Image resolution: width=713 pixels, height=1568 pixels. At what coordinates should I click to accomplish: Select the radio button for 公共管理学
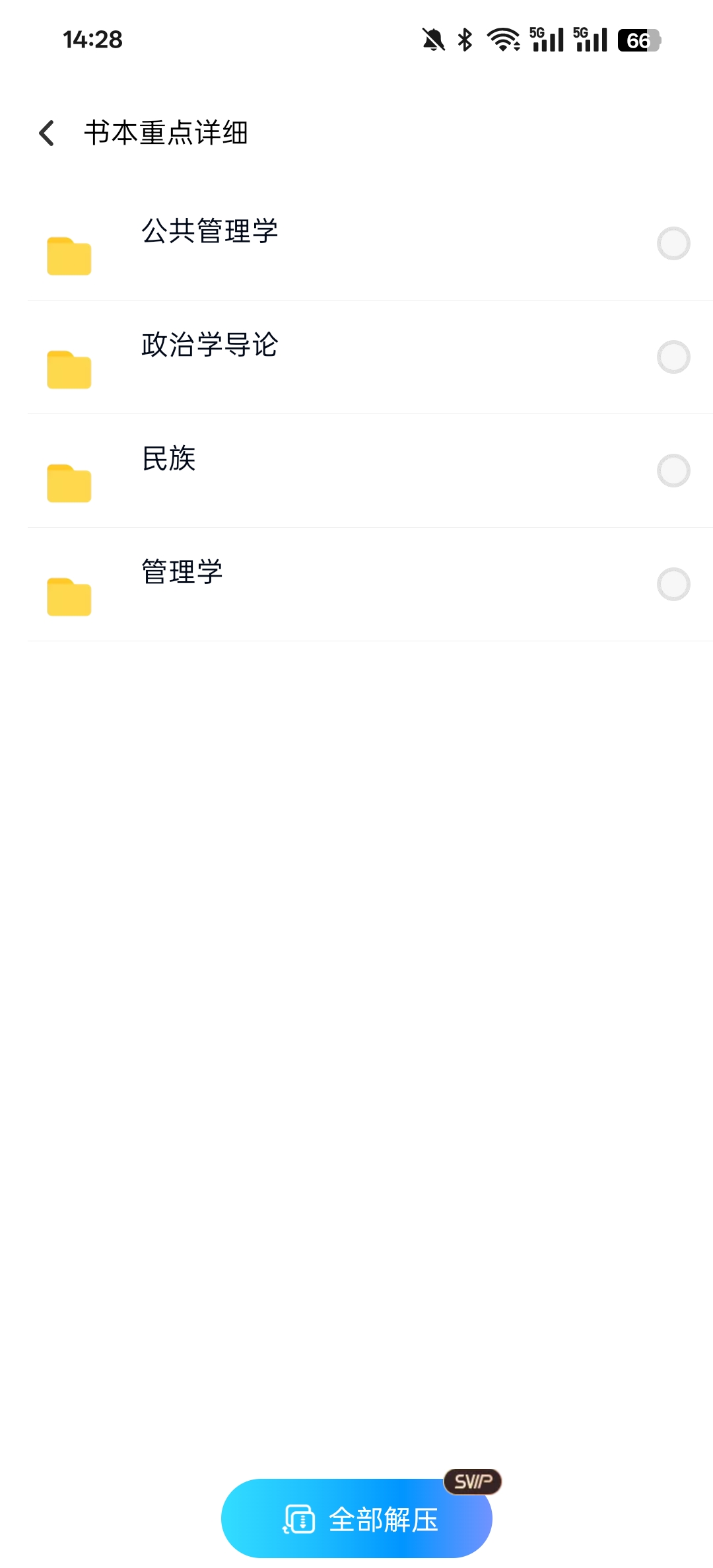[673, 244]
